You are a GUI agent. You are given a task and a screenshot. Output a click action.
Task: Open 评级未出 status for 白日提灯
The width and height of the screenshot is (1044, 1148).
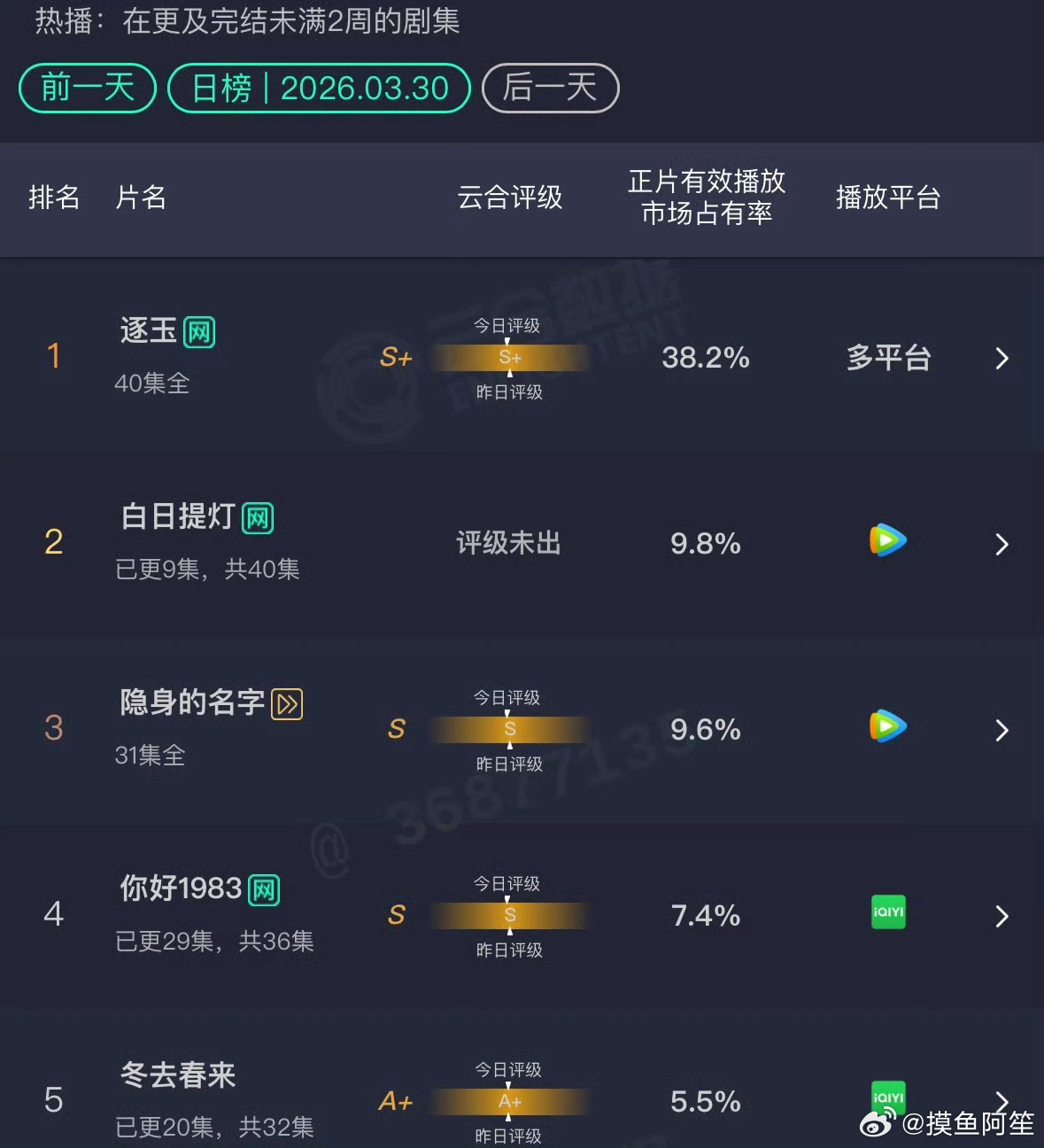[507, 544]
